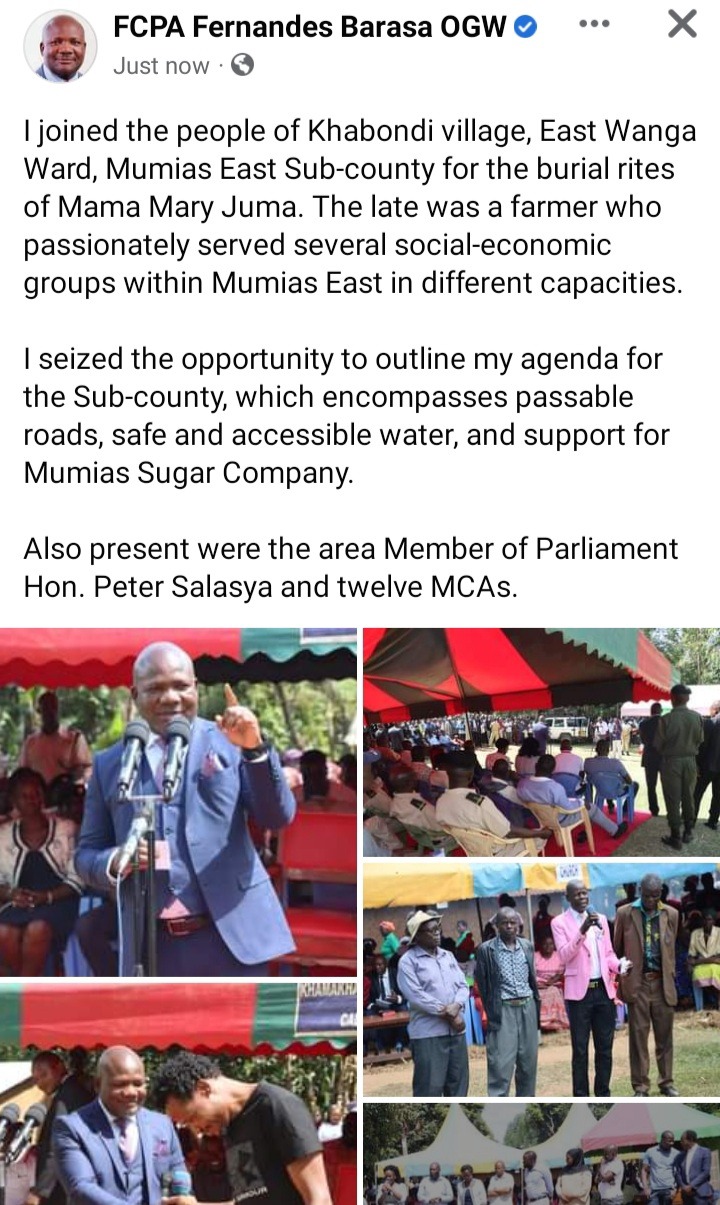Open photo of man in pink jacket speaking
The width and height of the screenshot is (720, 1205).
[541, 980]
